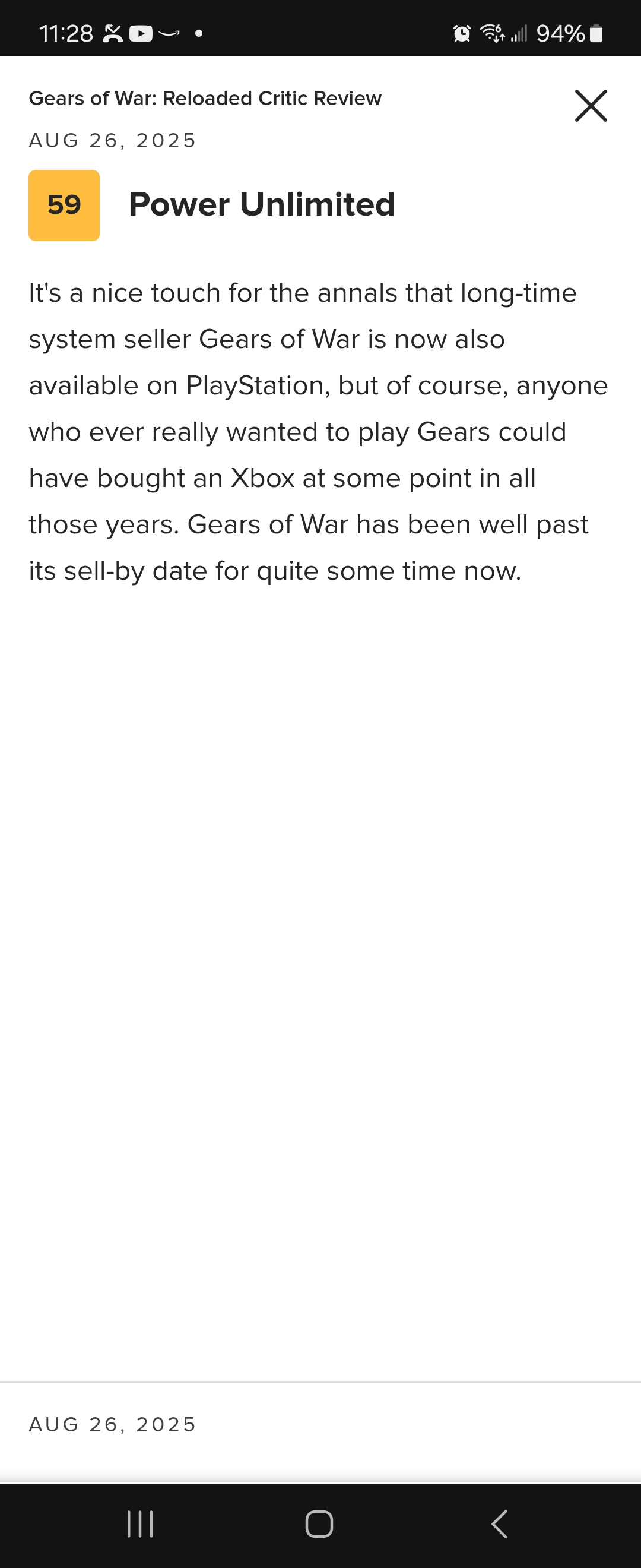
Task: Close the Gears of War critic review
Action: (591, 106)
